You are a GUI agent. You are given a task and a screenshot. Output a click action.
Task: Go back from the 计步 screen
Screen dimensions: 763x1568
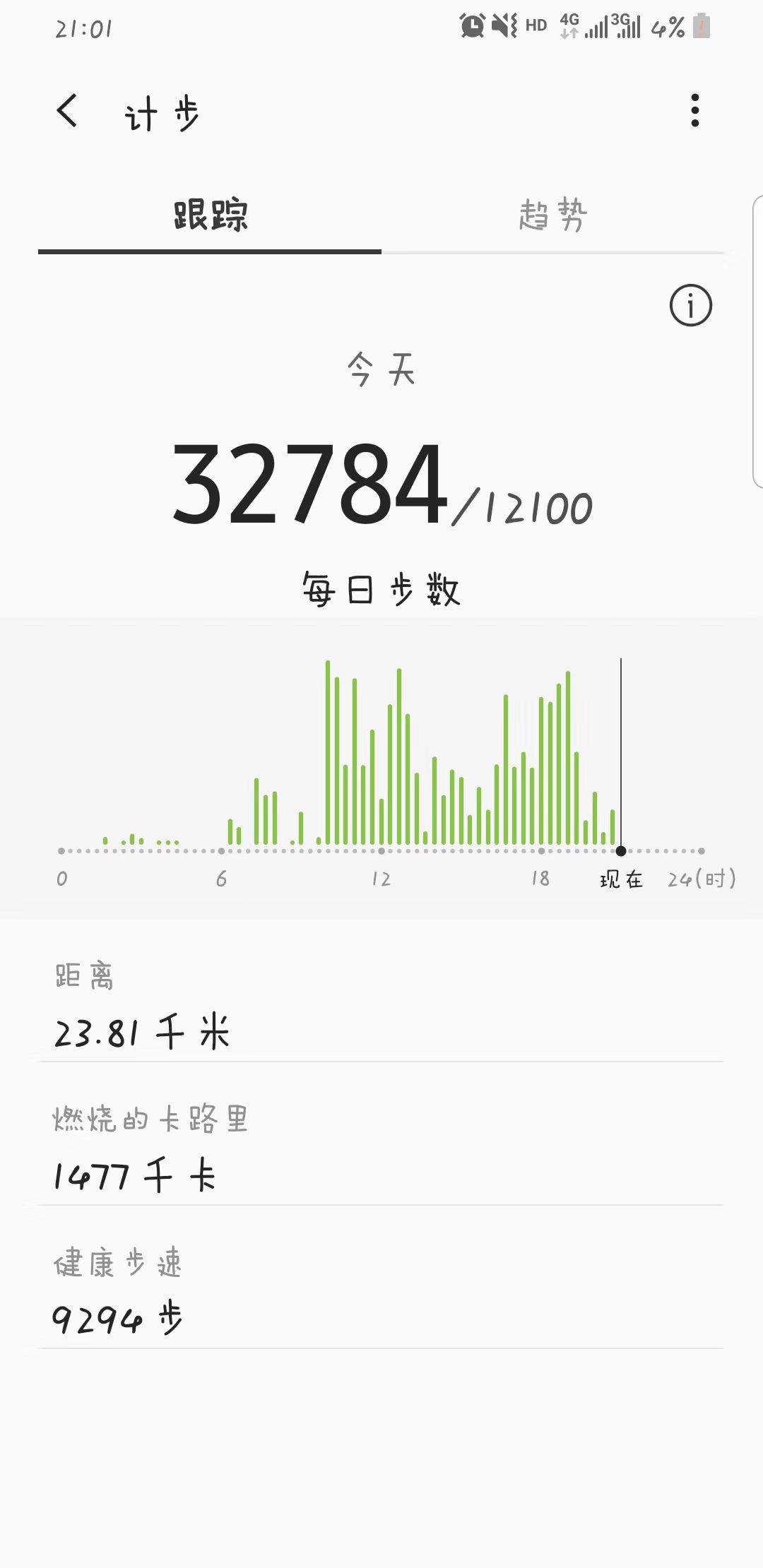(x=68, y=111)
